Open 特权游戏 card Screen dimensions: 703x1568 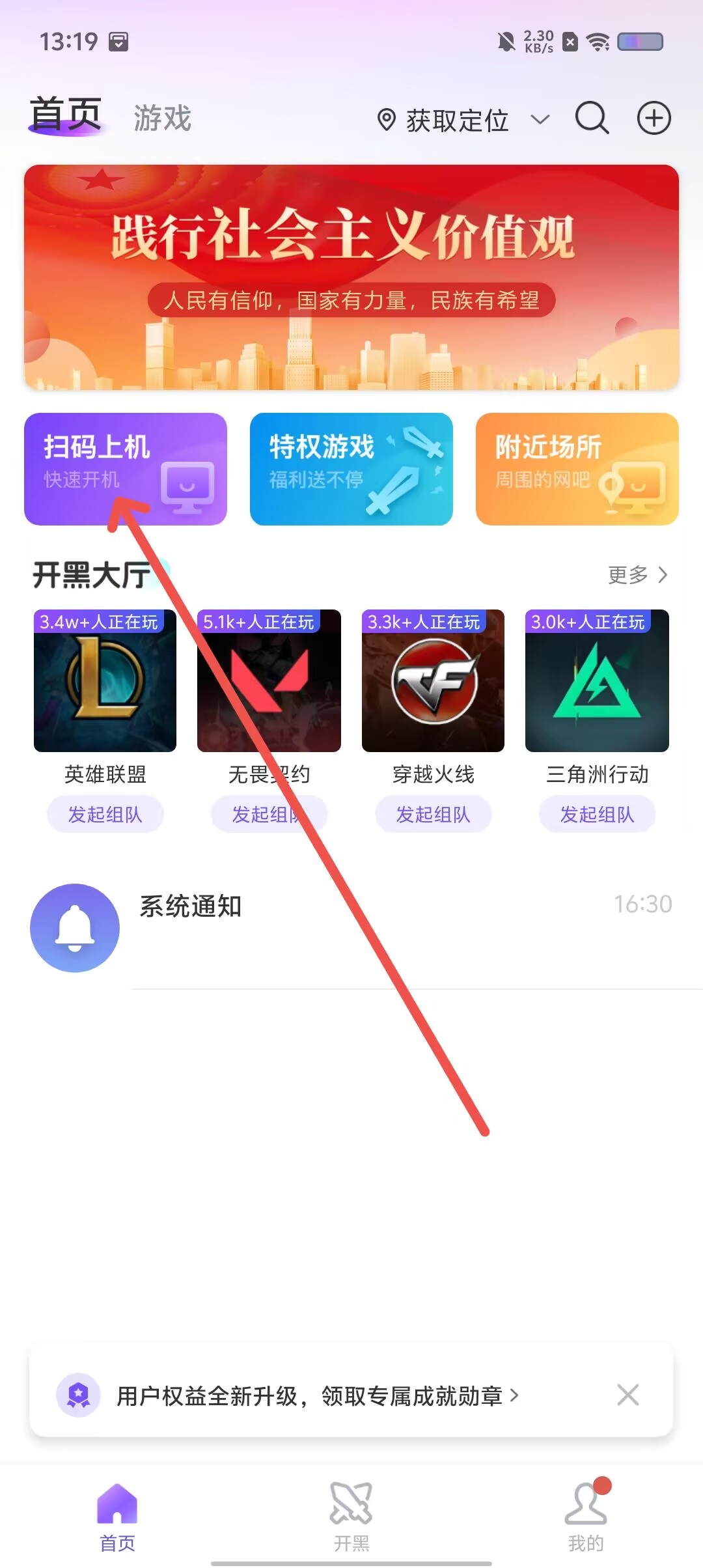point(351,469)
